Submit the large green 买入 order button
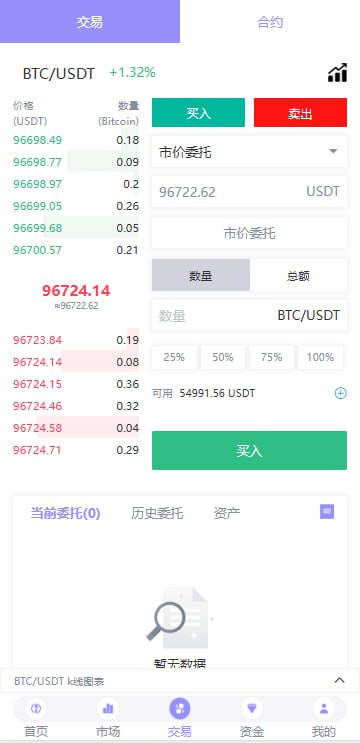Viewport: 360px width, 743px height. (x=249, y=450)
